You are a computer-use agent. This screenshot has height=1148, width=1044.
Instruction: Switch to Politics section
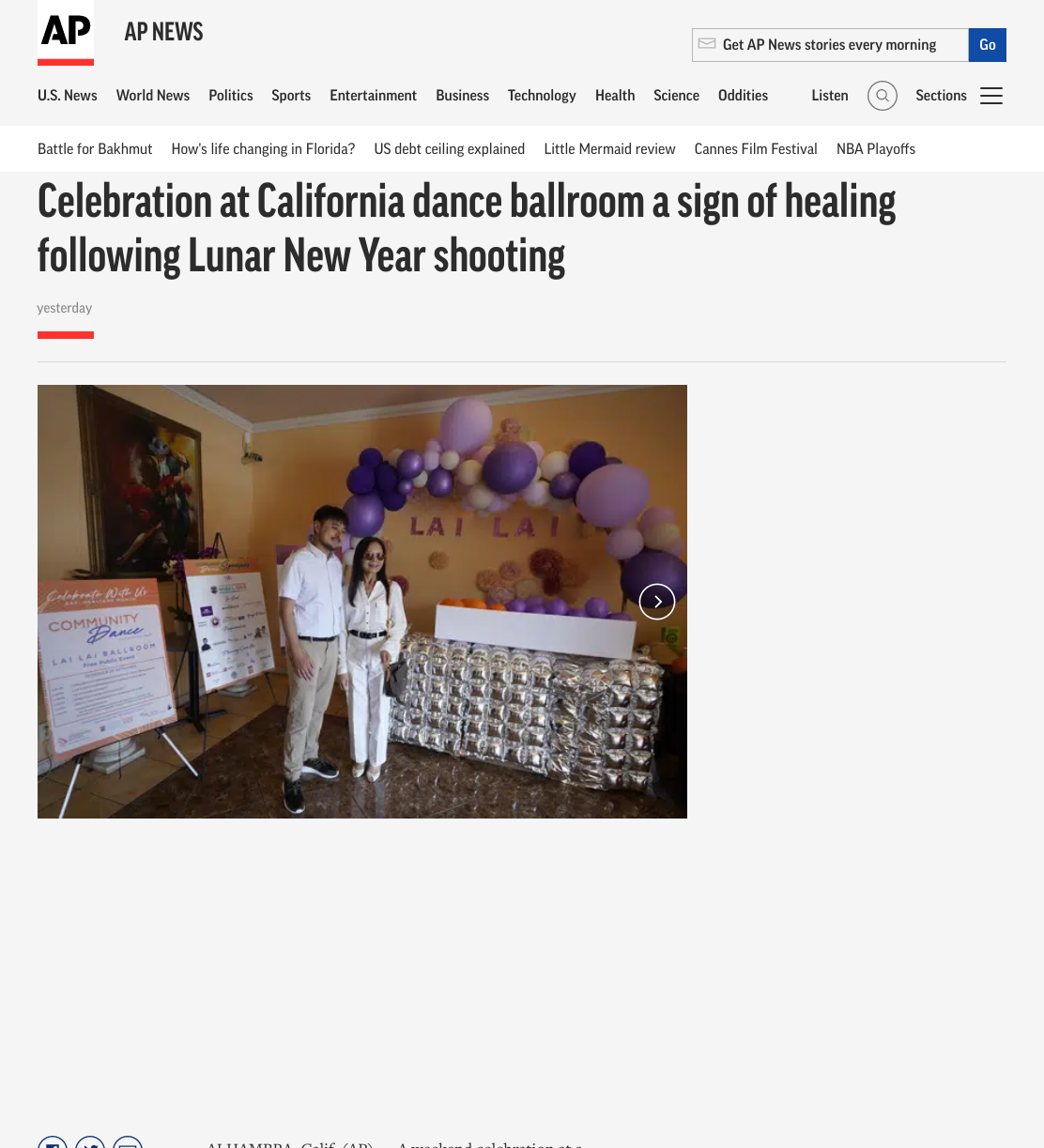tap(231, 96)
